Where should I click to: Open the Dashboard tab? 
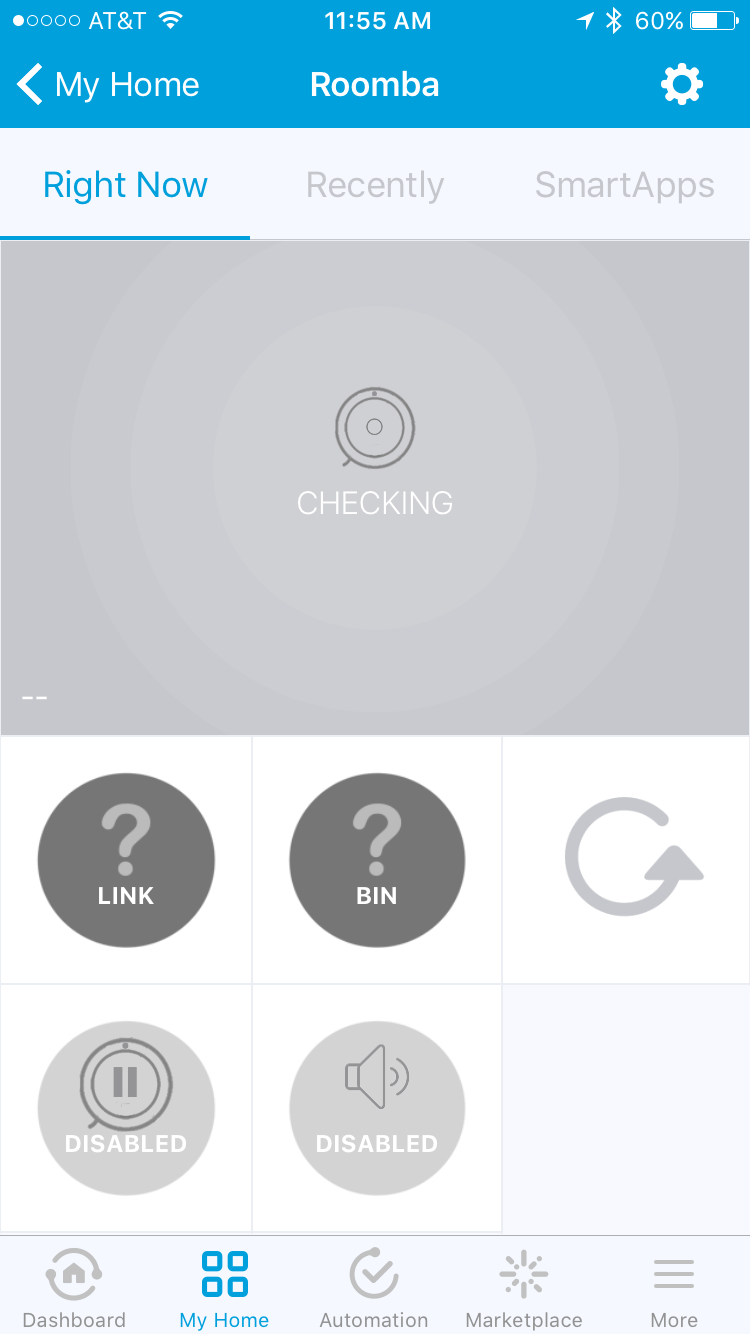click(x=74, y=1289)
